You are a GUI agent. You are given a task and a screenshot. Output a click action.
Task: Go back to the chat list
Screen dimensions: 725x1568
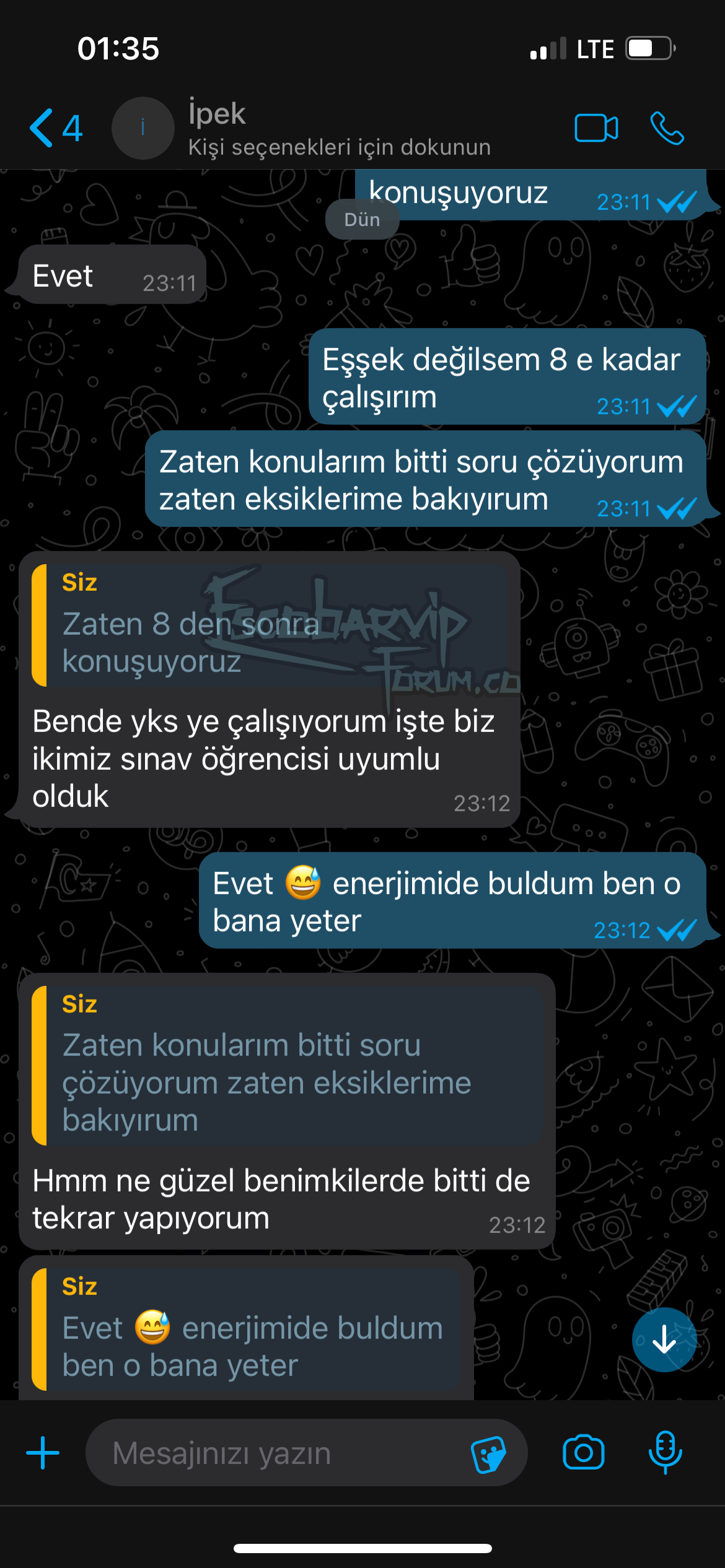[x=55, y=129]
